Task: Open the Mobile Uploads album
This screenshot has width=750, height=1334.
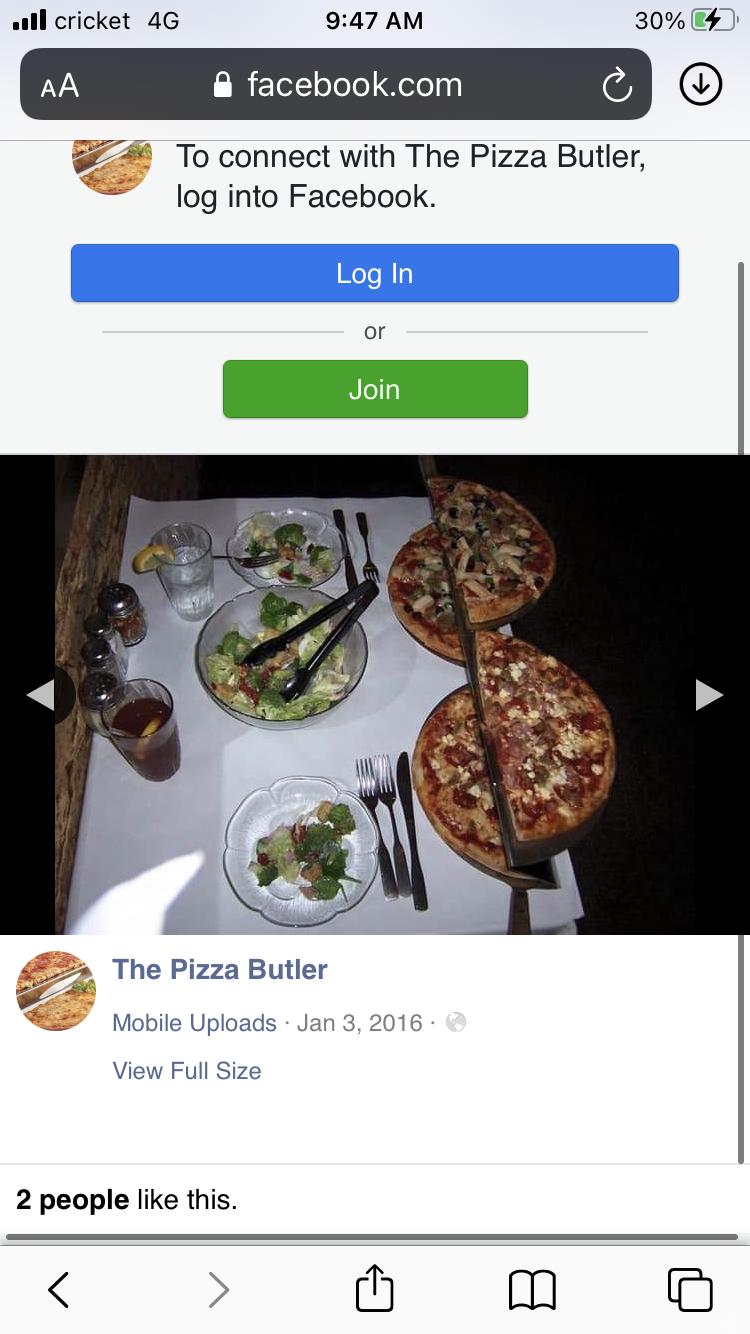Action: 194,1023
